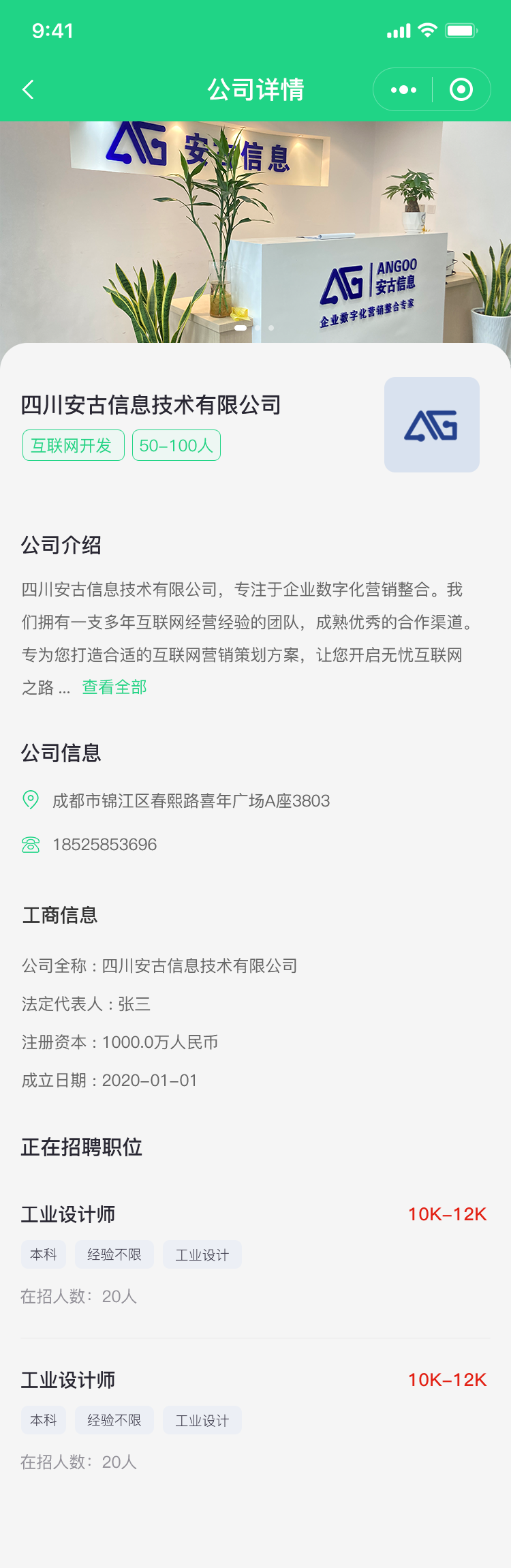Screen dimensions: 511x1568
Task: Open the mini program's three-dot menu
Action: (403, 89)
